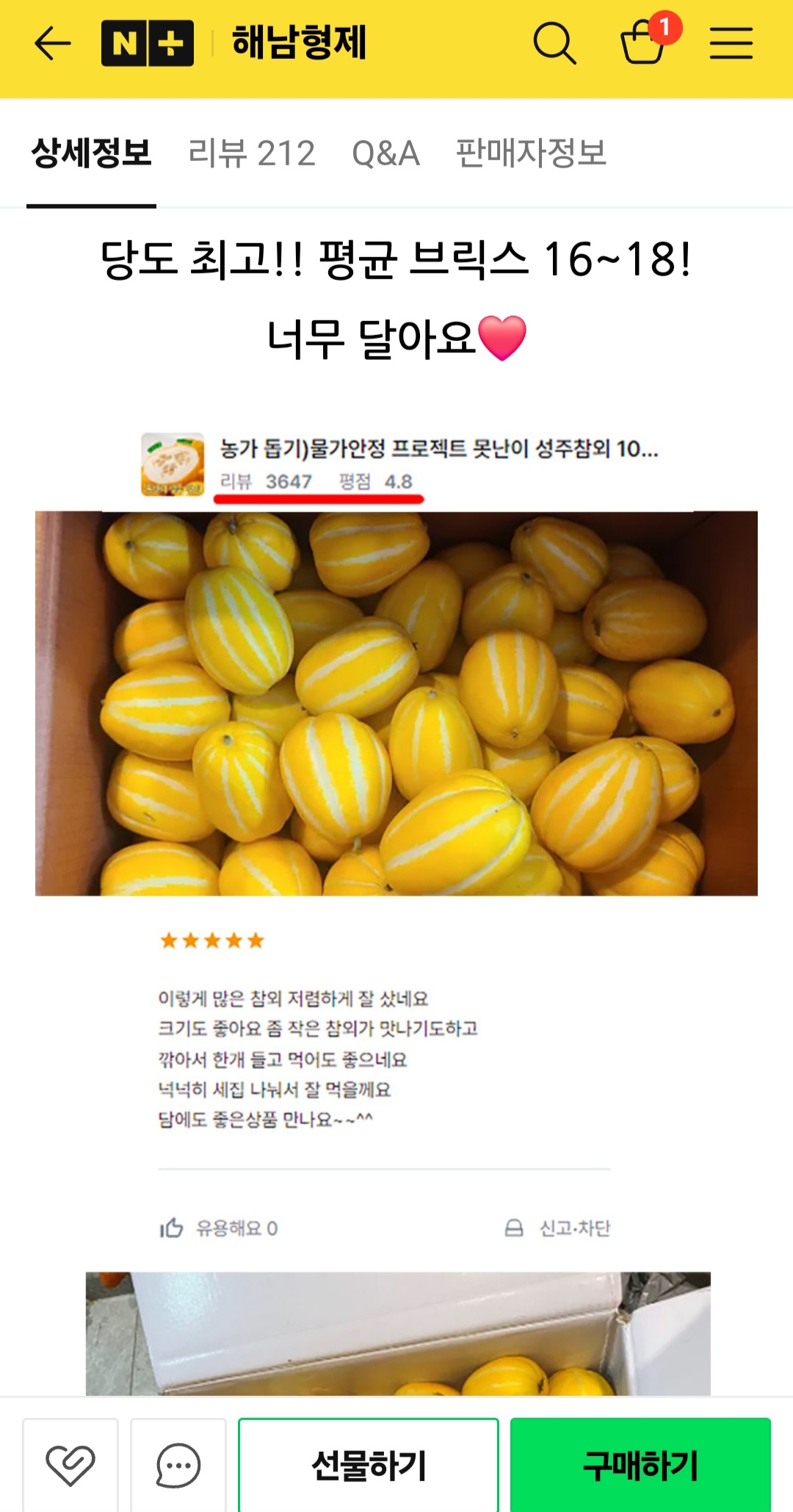The width and height of the screenshot is (793, 1512).
Task: Switch to the 판매자정보 tab
Action: 531,154
